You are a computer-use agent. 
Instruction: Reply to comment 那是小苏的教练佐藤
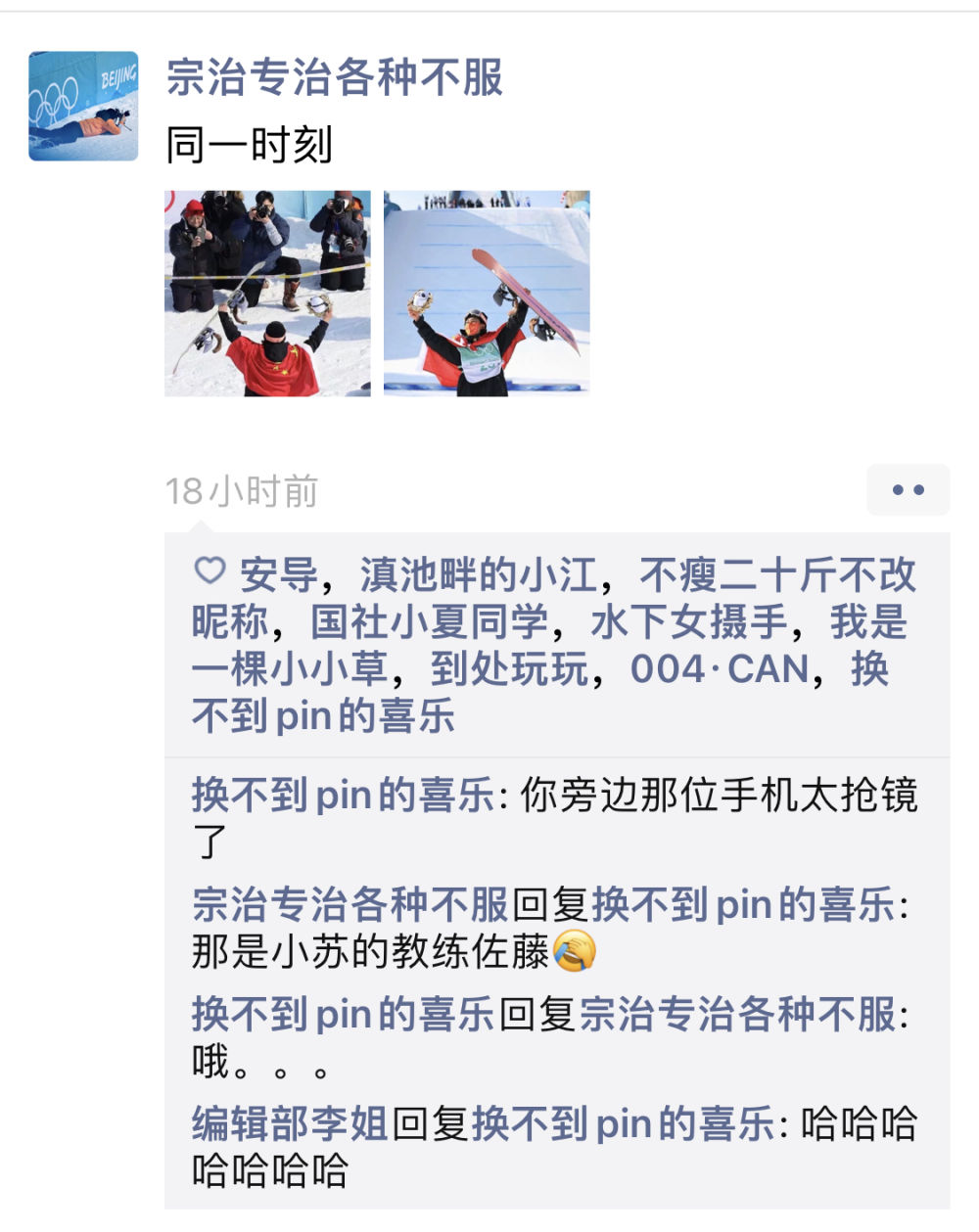click(x=370, y=951)
